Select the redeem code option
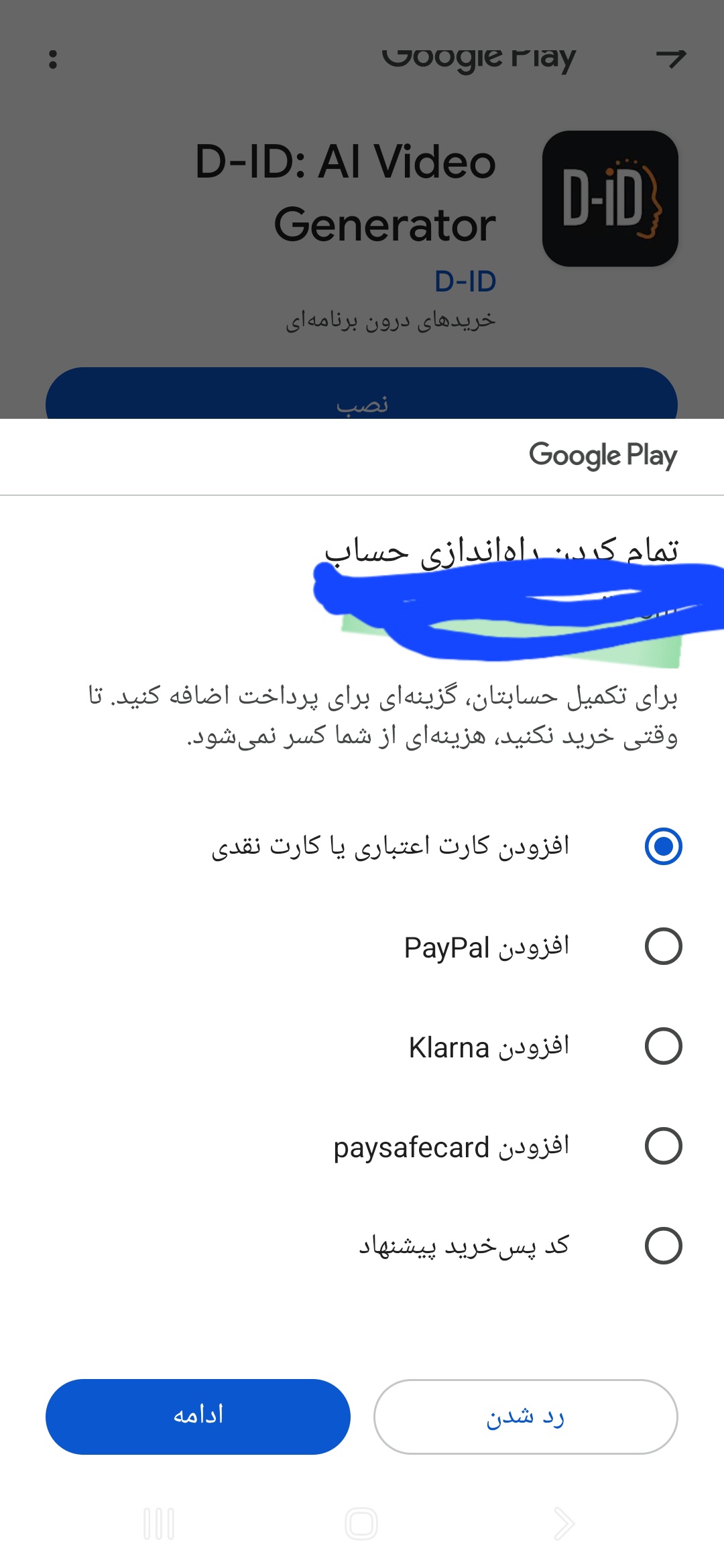This screenshot has height=1568, width=724. (663, 1246)
